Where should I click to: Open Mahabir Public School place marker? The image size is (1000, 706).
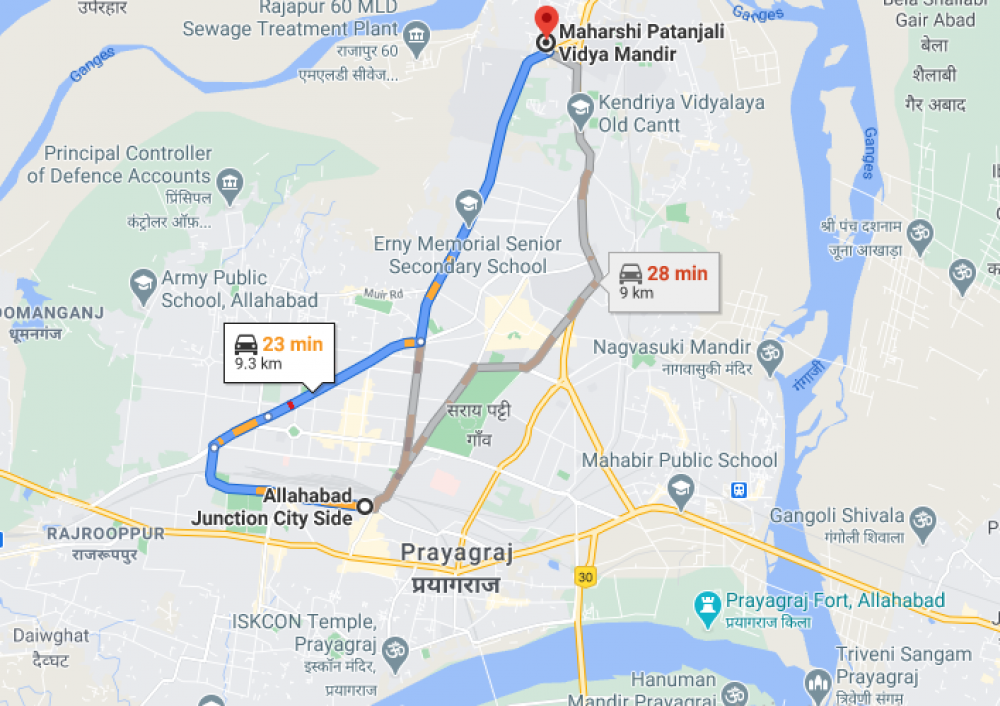click(x=681, y=487)
